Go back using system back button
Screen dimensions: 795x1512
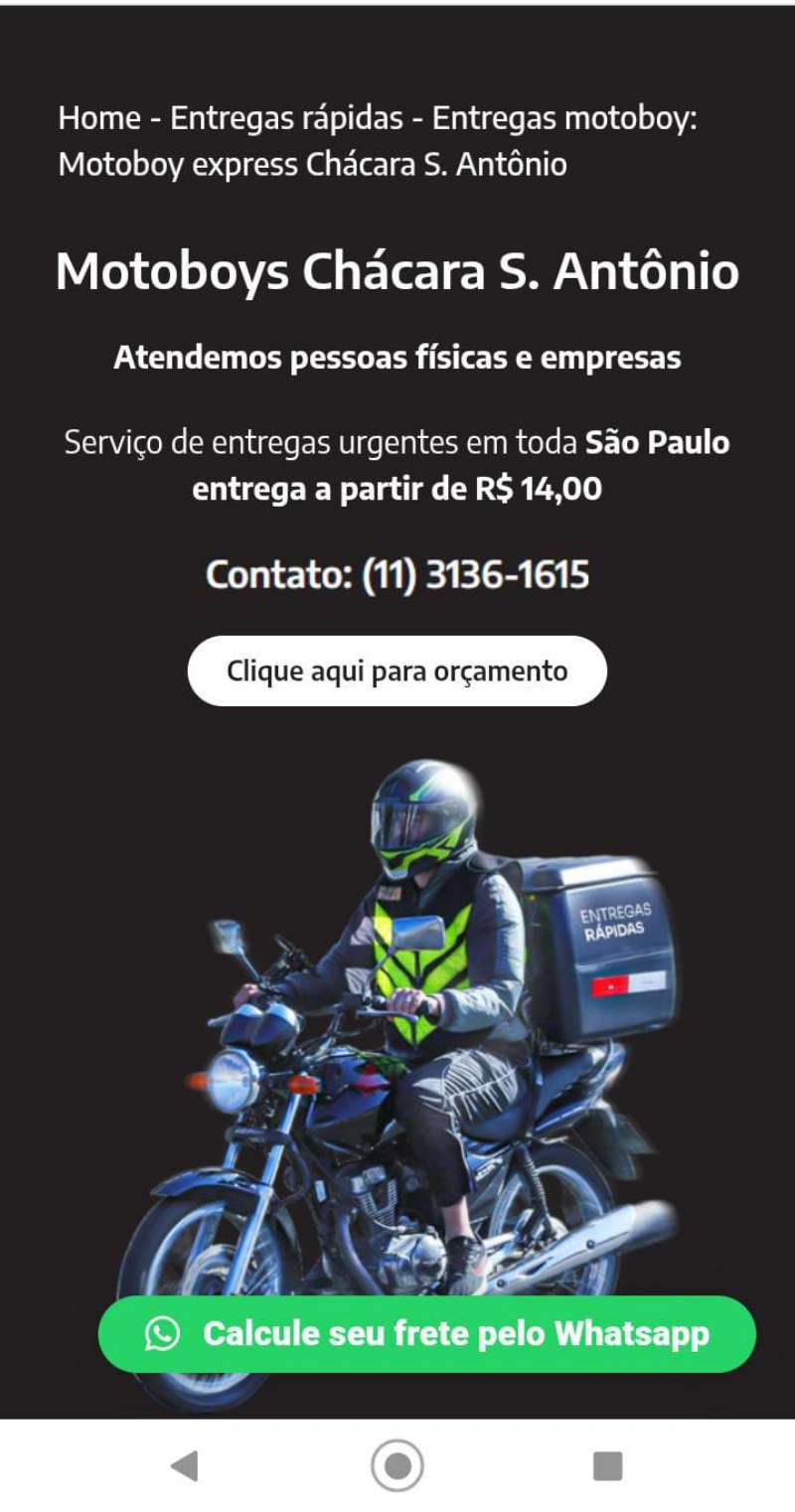pos(185,1465)
